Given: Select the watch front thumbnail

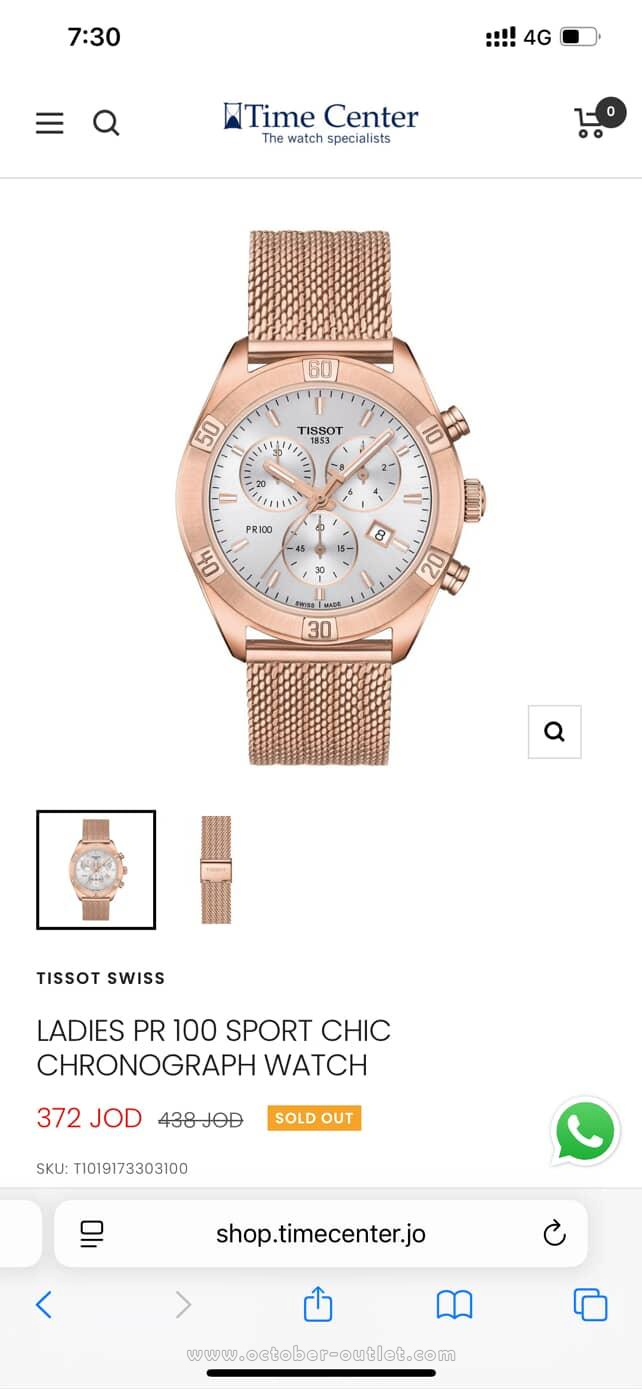Looking at the screenshot, I should click(96, 869).
